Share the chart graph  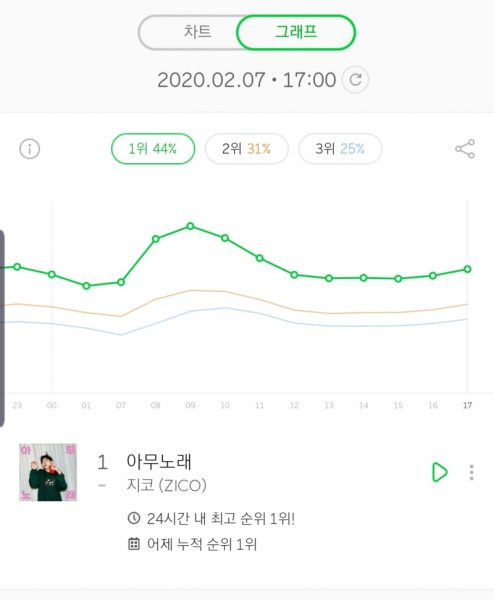pos(465,149)
